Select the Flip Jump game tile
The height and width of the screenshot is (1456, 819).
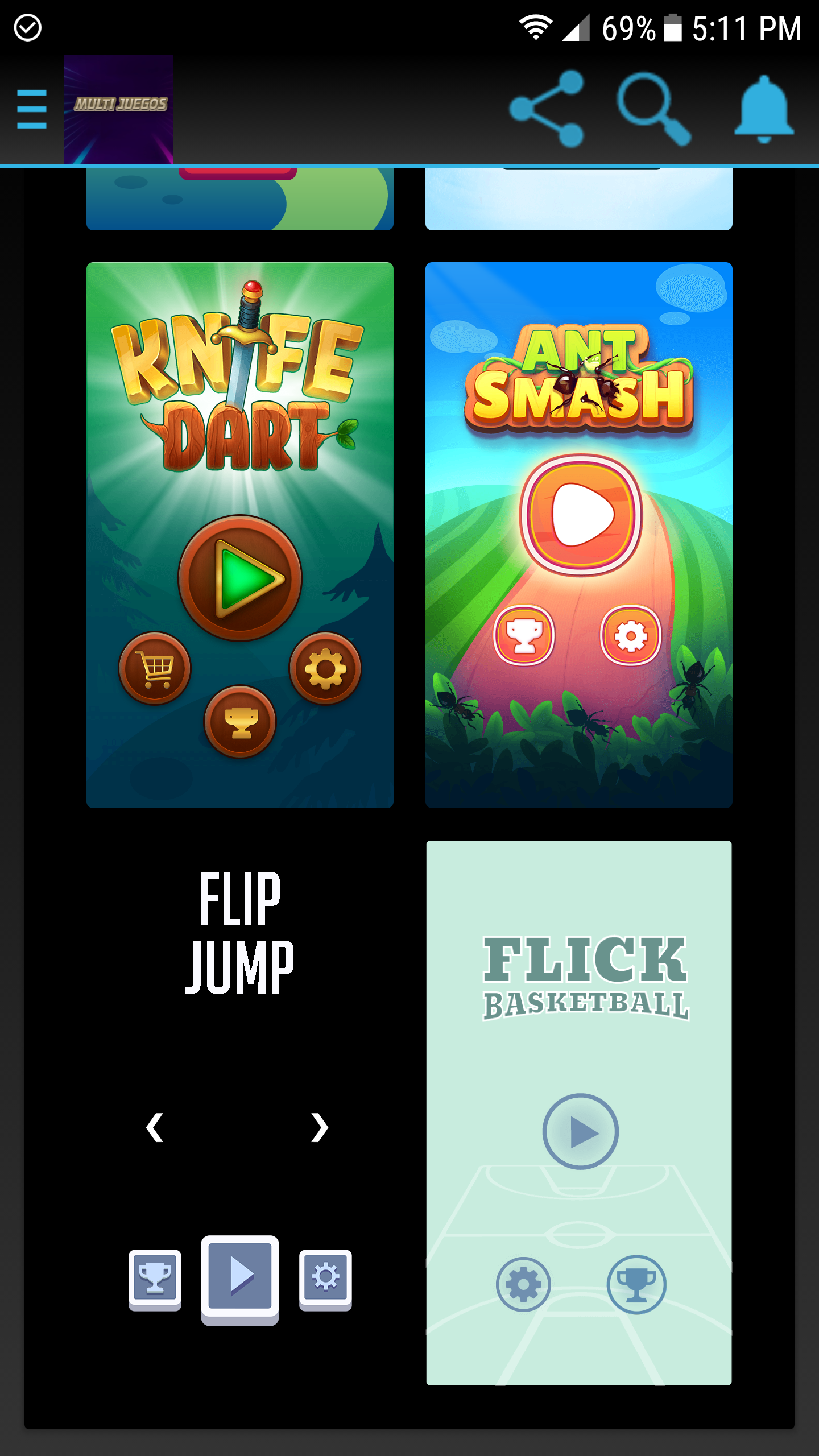pyautogui.click(x=240, y=1112)
